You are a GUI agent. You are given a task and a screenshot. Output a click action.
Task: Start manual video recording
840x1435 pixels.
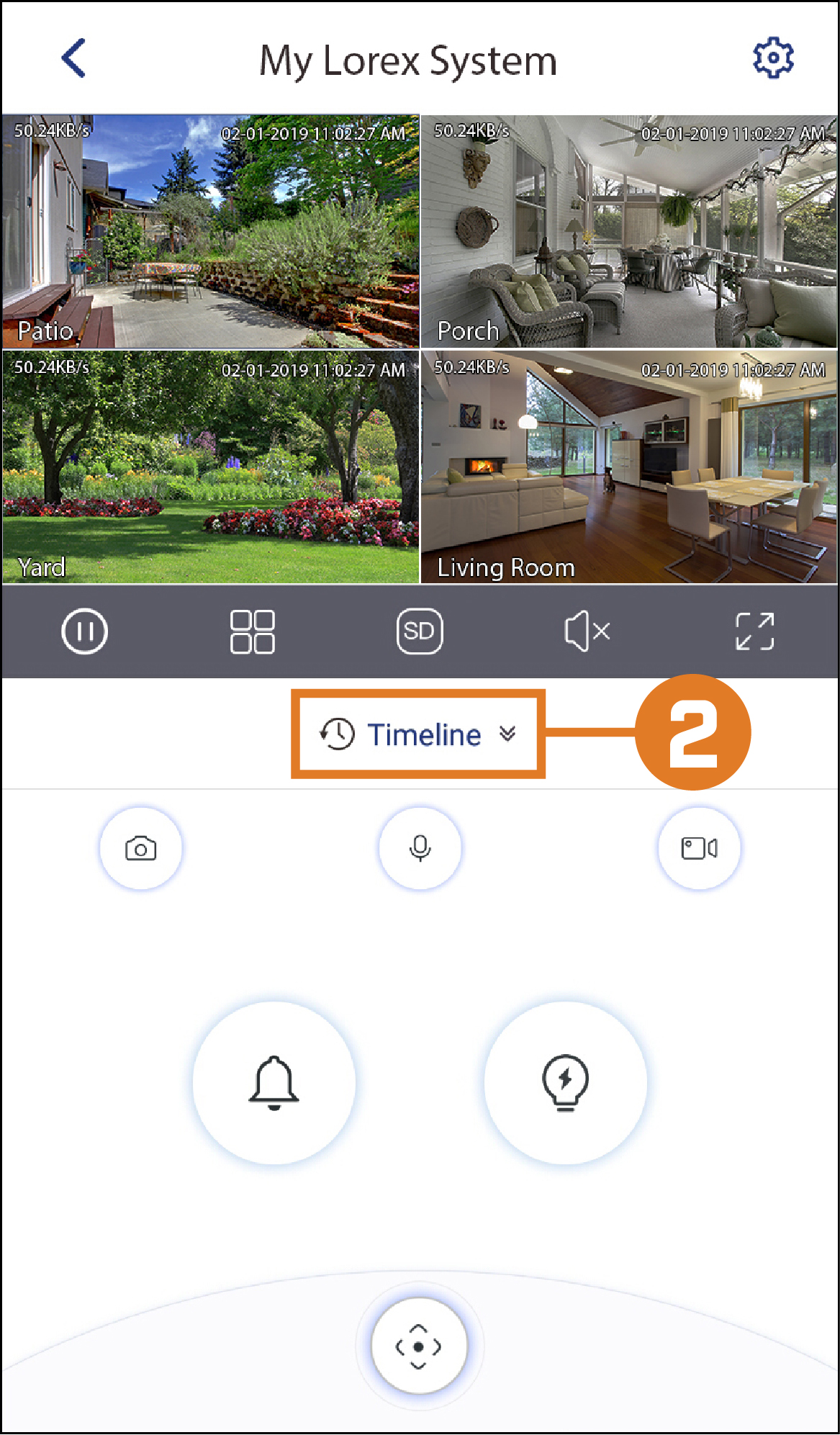coord(700,848)
